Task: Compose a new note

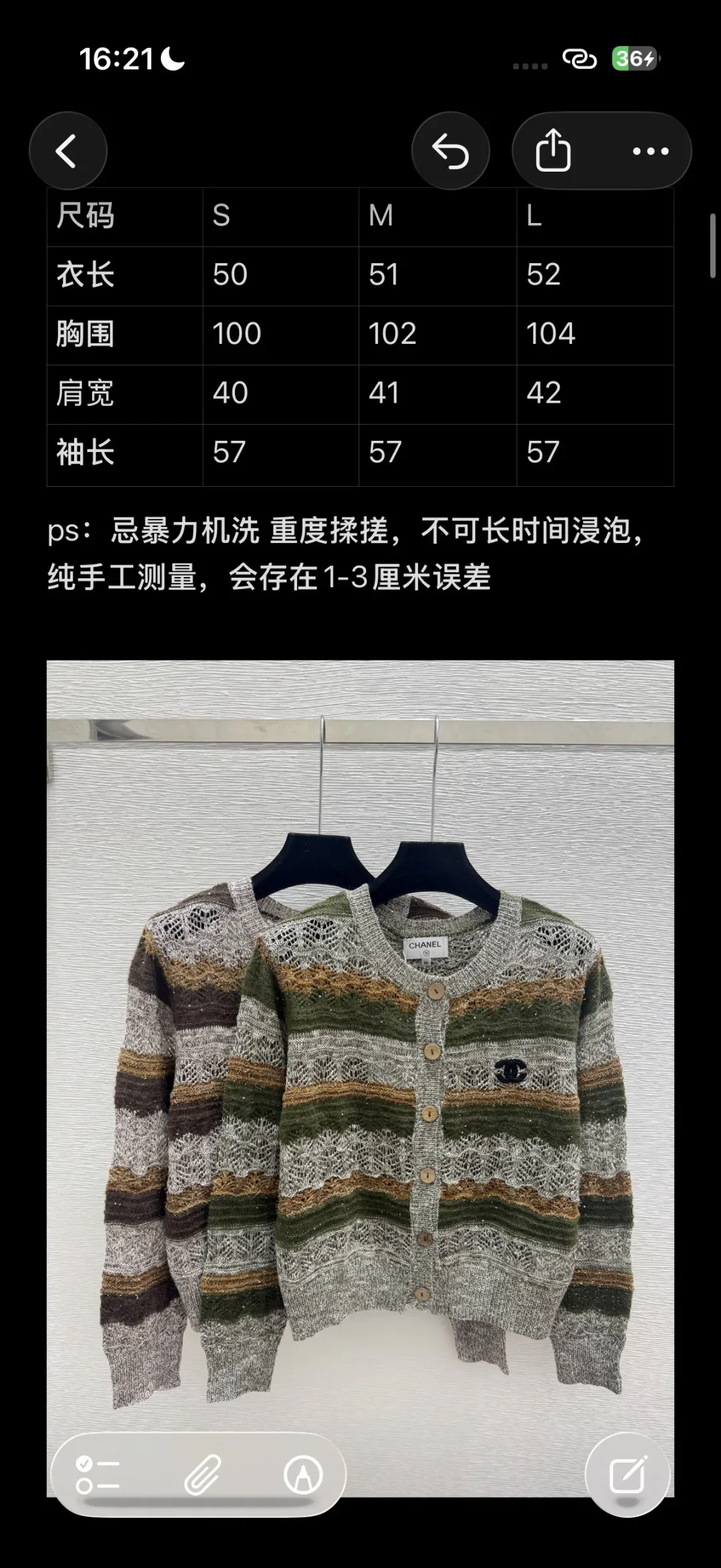Action: click(x=628, y=1475)
